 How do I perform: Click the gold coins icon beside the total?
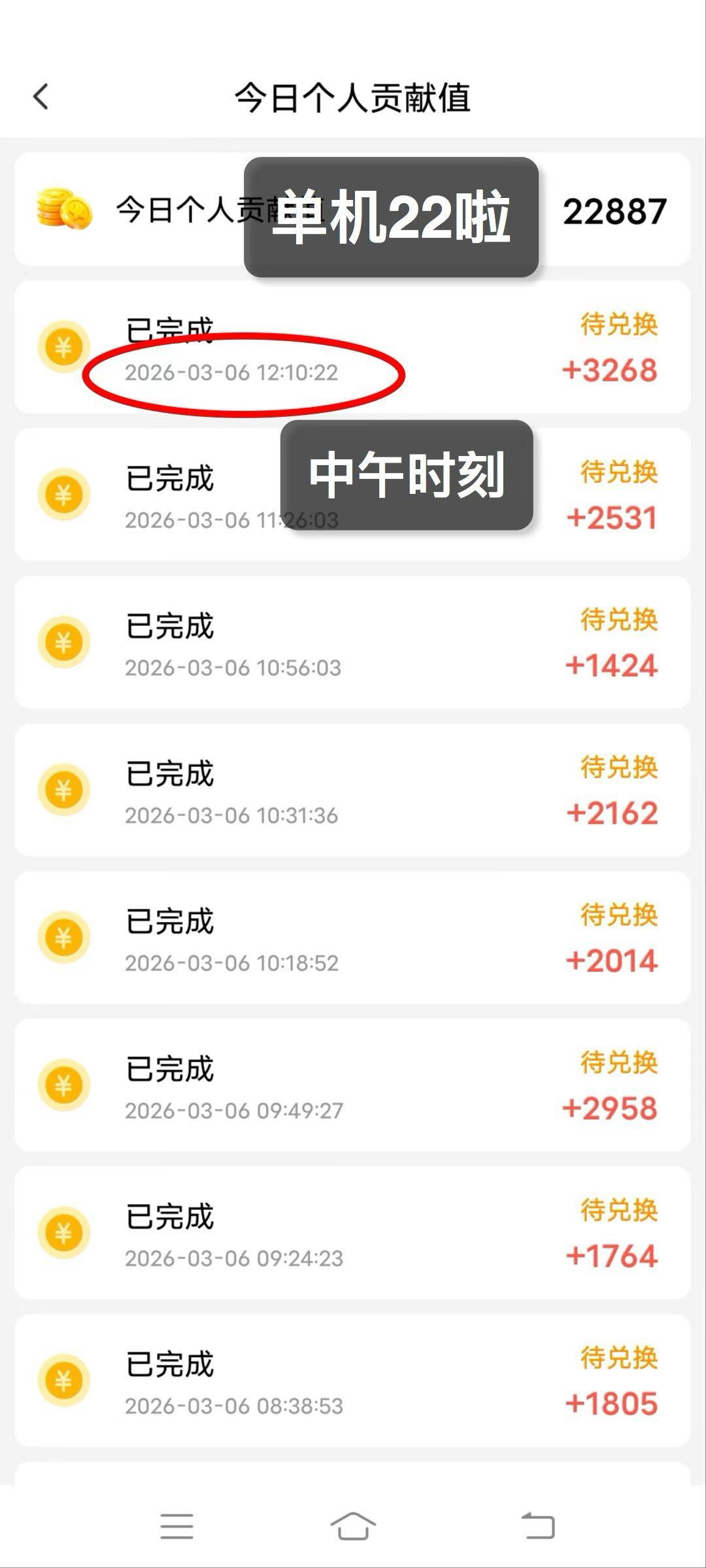point(65,209)
